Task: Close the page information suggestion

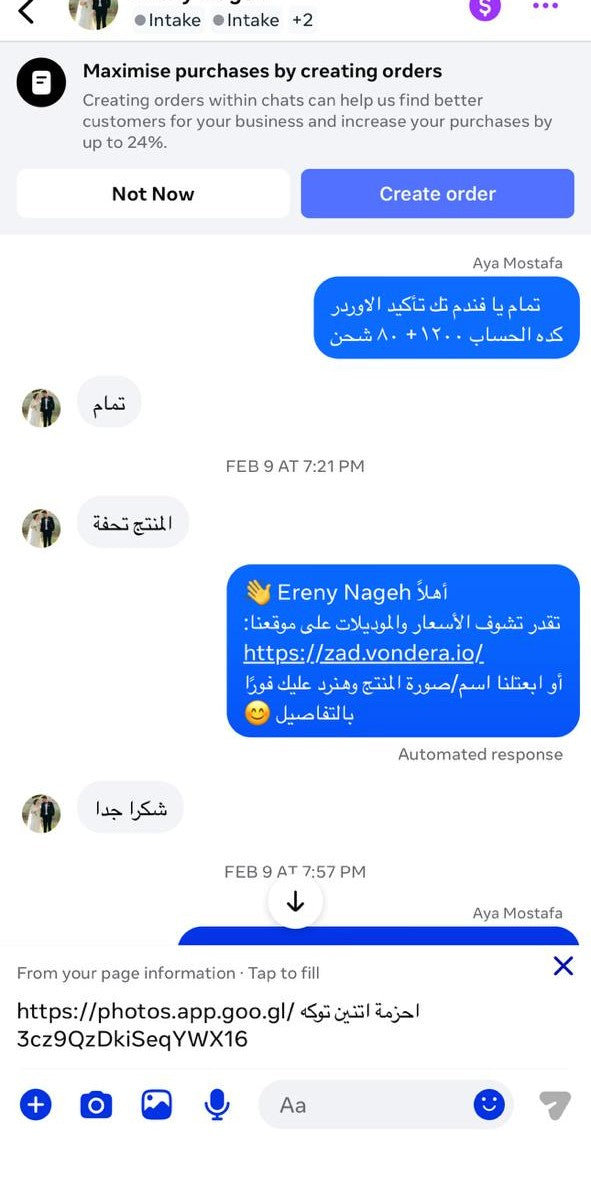Action: [x=563, y=965]
